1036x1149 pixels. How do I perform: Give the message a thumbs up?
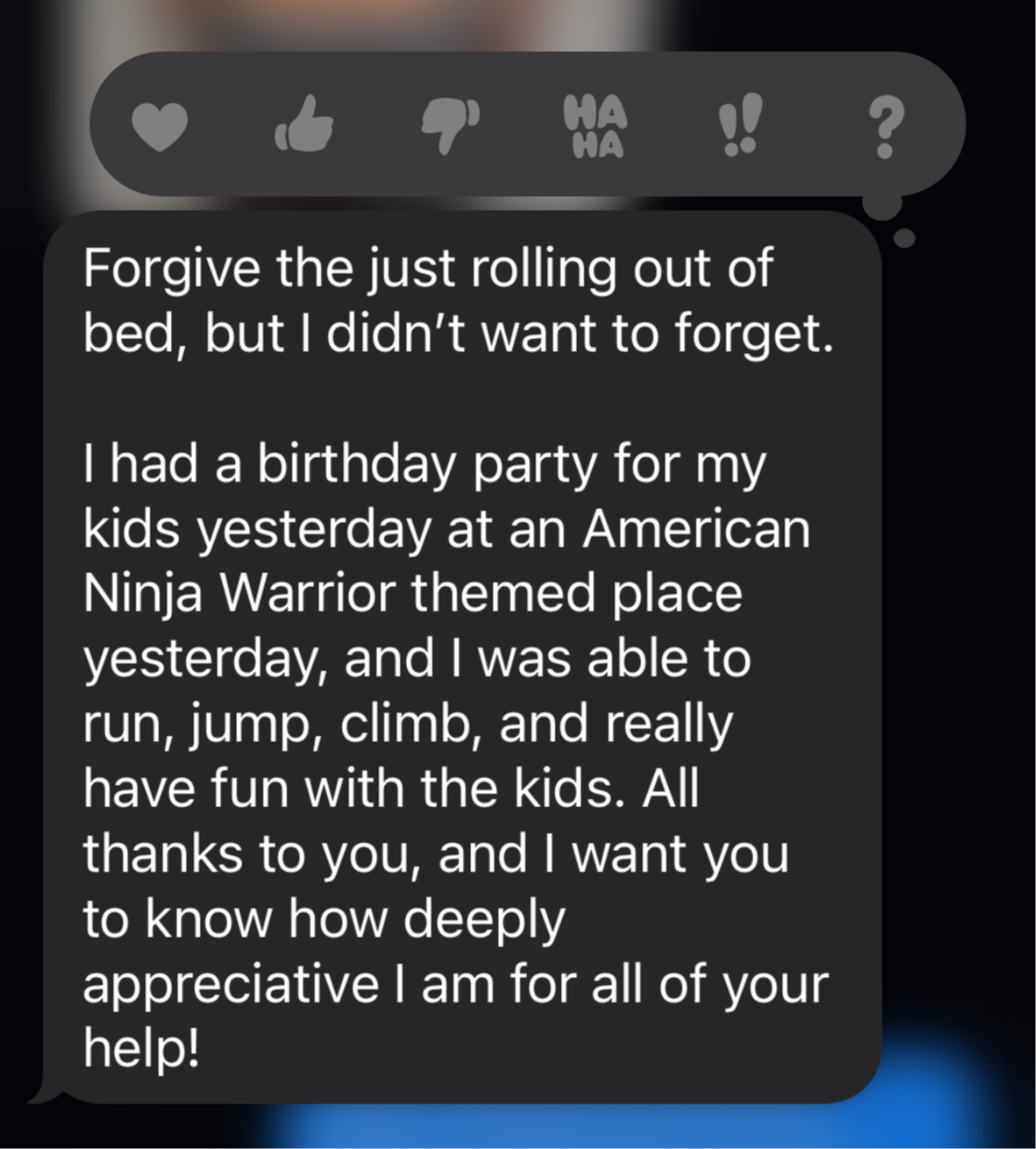(x=304, y=126)
